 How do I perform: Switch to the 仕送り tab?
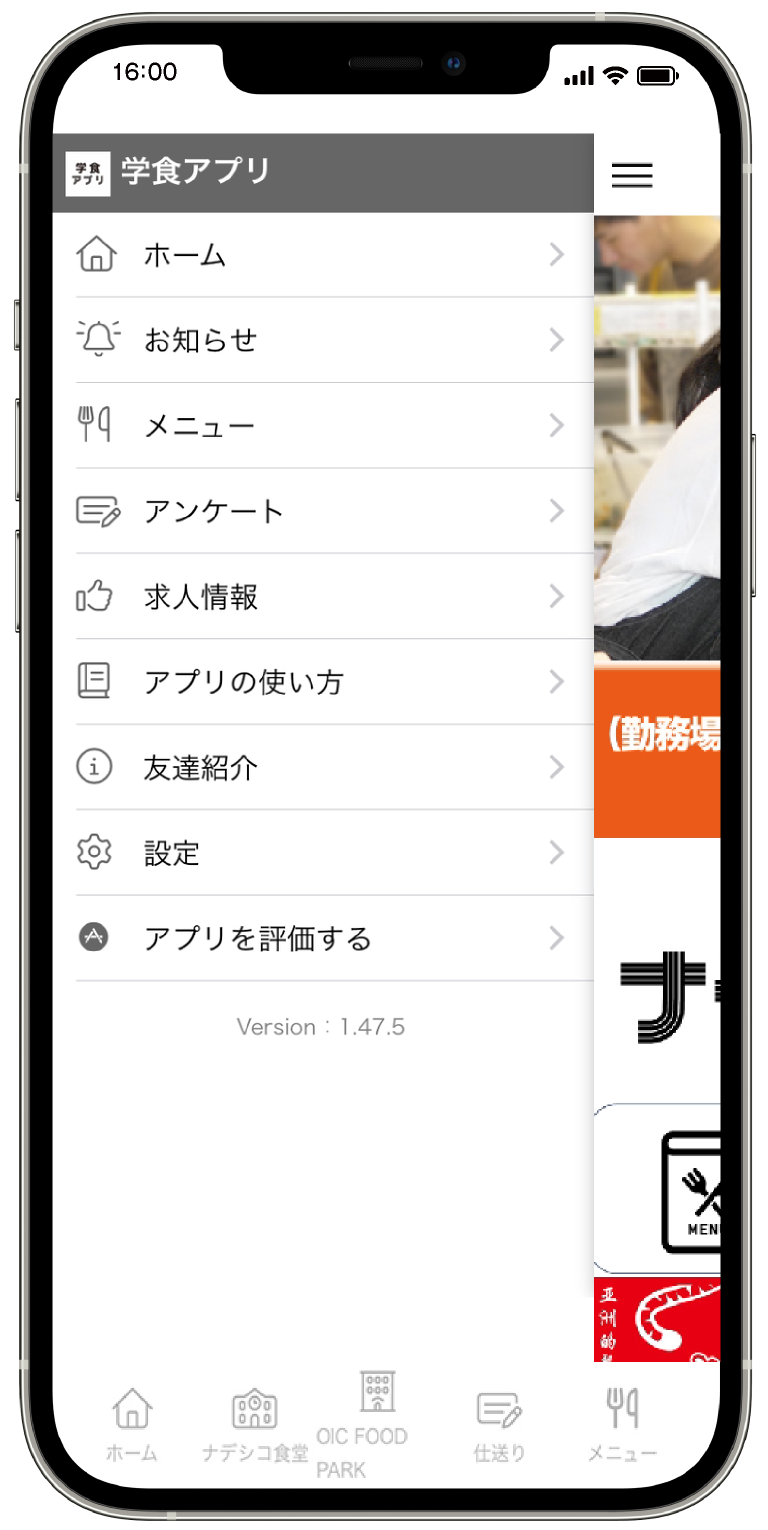click(499, 1425)
